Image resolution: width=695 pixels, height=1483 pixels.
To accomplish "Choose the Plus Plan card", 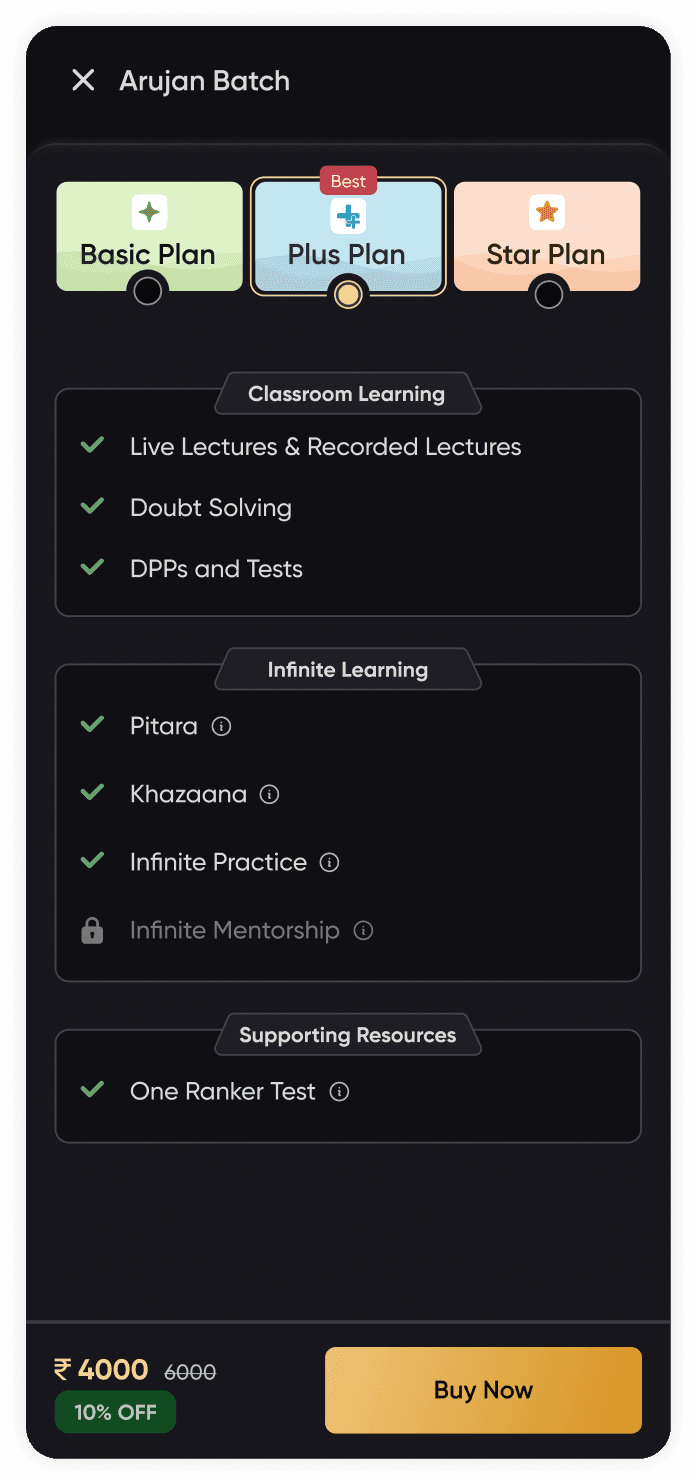I will [348, 237].
